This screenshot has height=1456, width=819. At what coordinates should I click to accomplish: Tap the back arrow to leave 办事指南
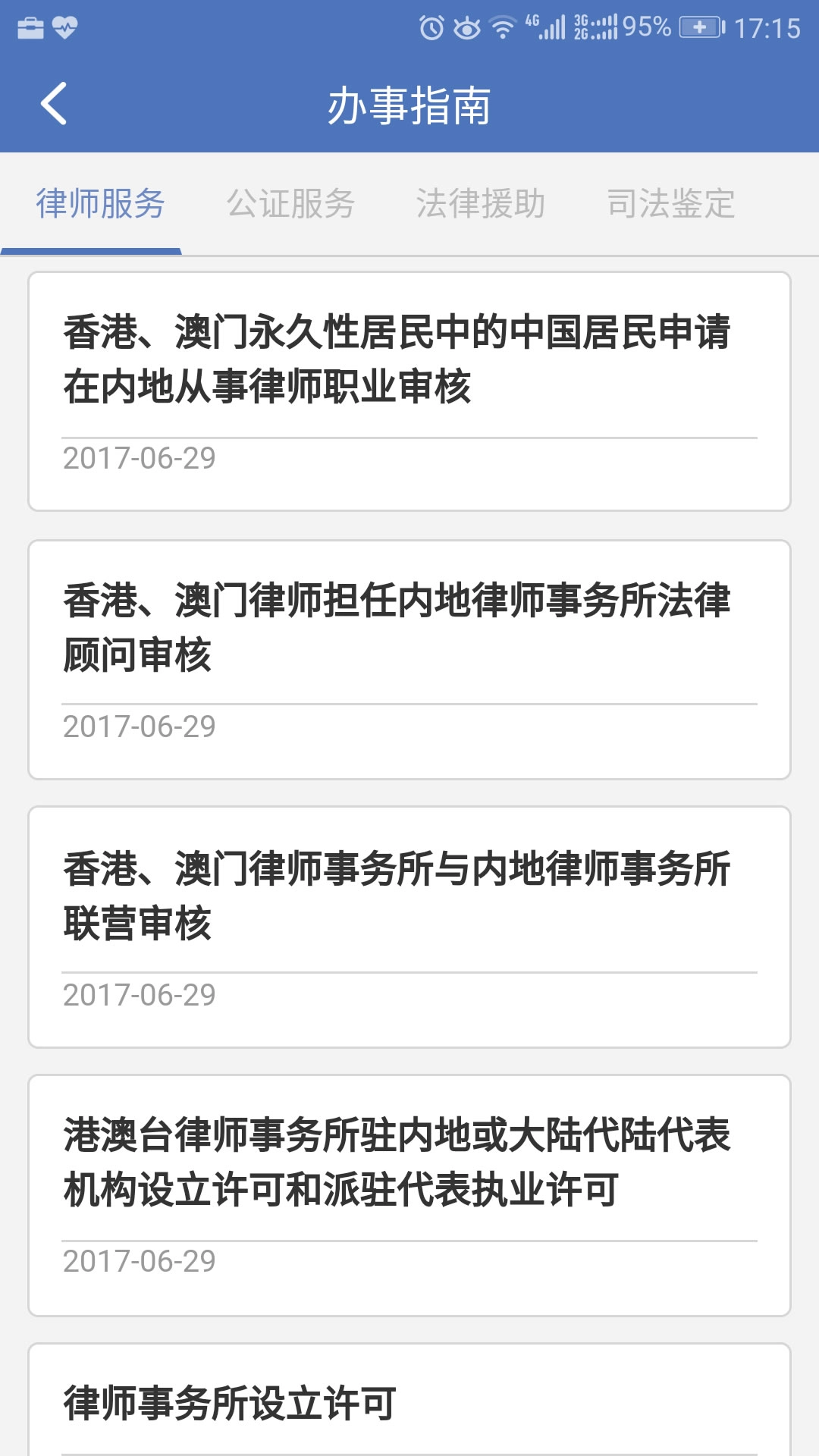(x=55, y=103)
